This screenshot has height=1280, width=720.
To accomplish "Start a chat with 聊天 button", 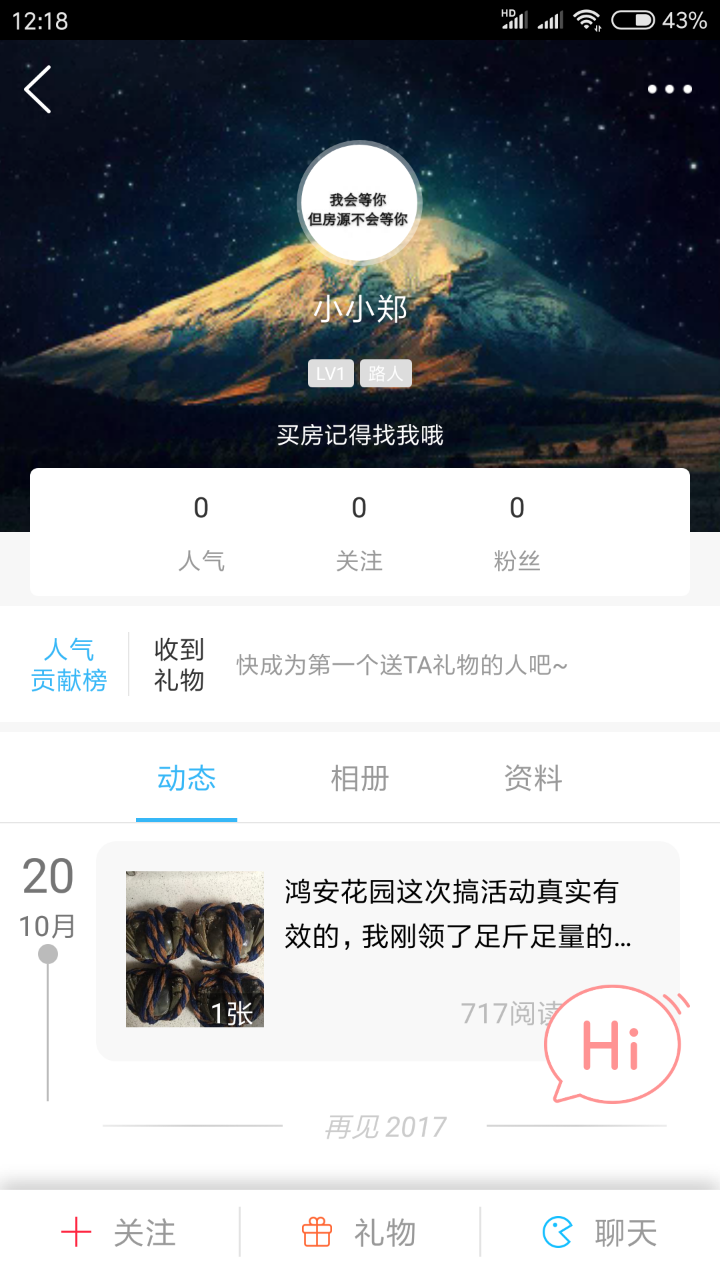I will coord(600,1233).
